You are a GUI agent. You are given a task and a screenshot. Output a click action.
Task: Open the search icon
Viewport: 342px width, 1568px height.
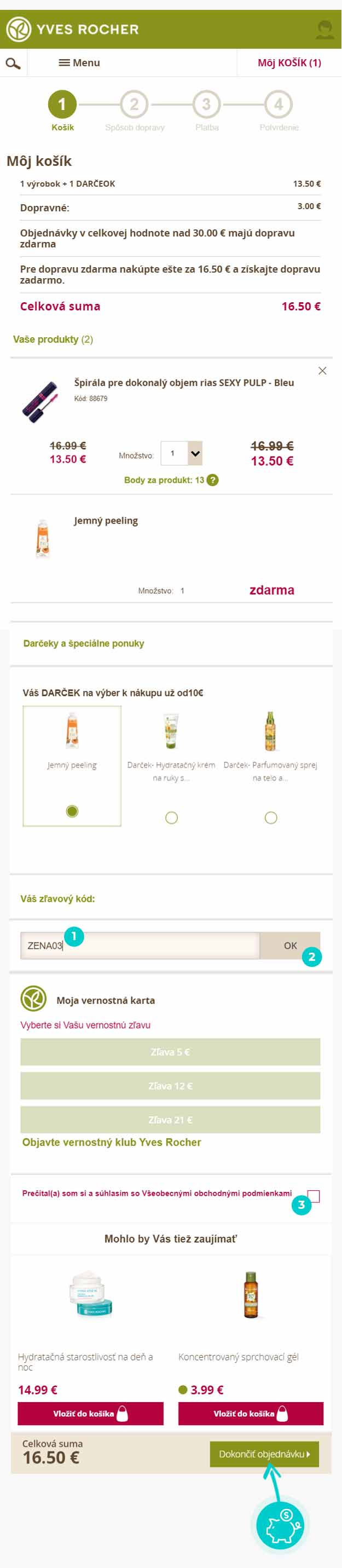tap(13, 64)
